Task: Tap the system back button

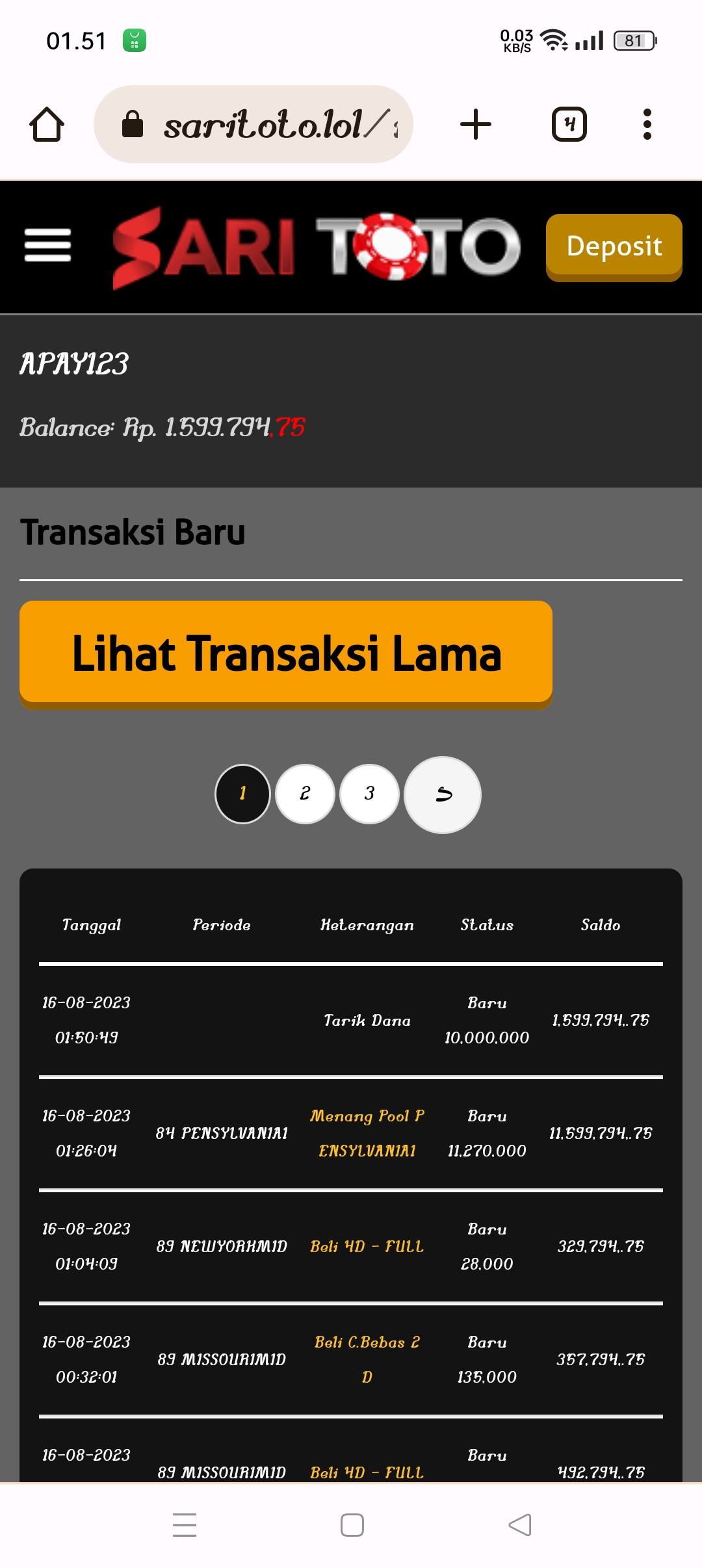Action: tap(519, 1525)
